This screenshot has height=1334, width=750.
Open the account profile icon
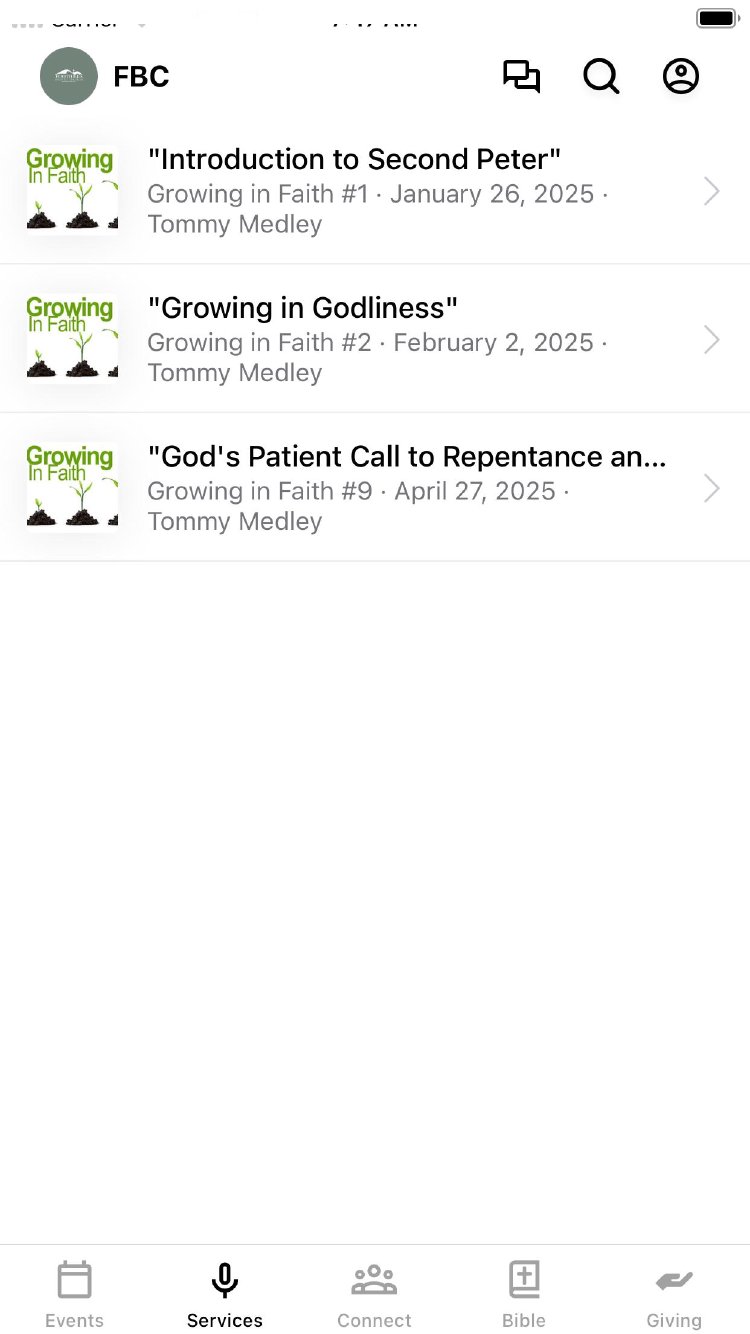(681, 77)
